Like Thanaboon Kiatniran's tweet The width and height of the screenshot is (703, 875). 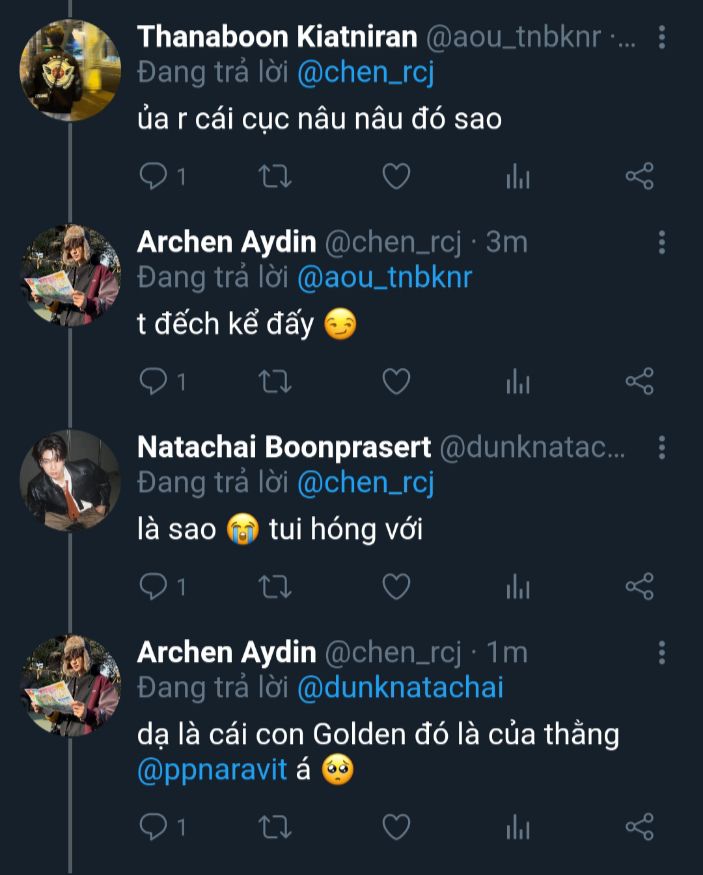[x=397, y=177]
